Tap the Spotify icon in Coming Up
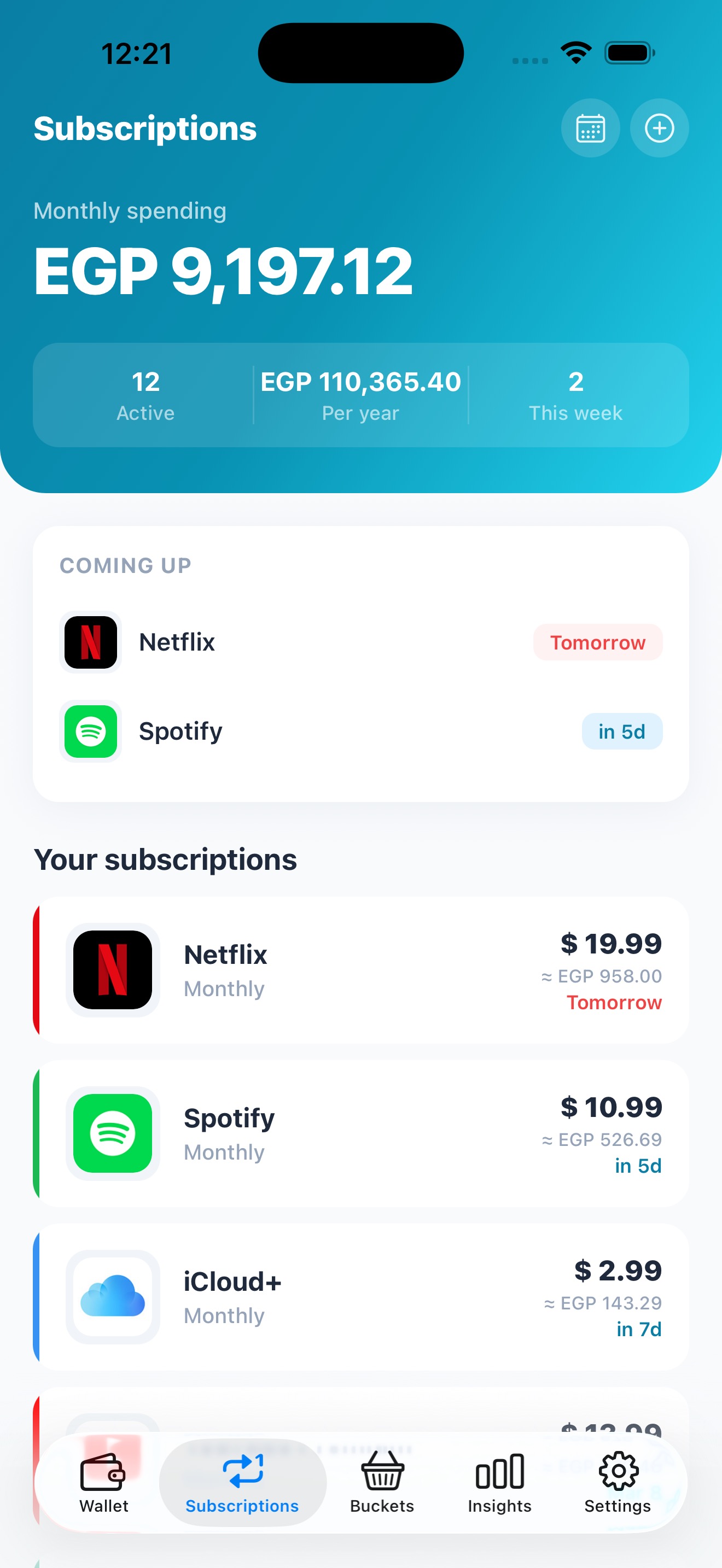 click(90, 732)
